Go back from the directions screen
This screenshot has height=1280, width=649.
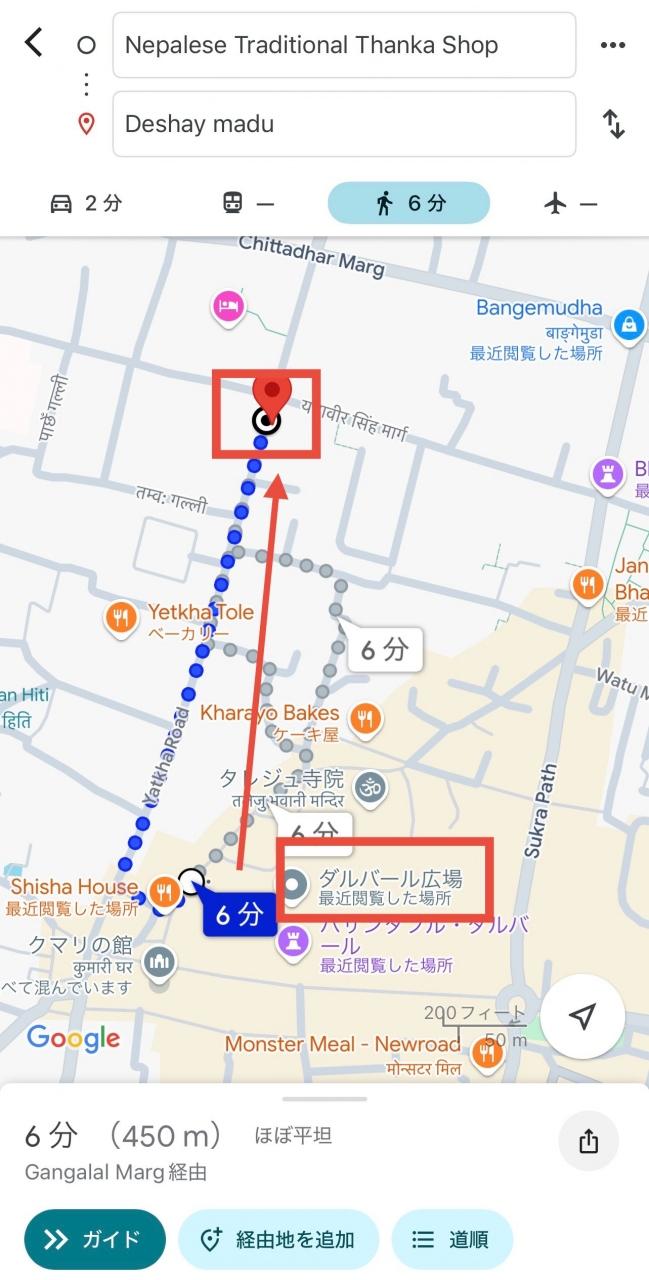click(x=34, y=43)
